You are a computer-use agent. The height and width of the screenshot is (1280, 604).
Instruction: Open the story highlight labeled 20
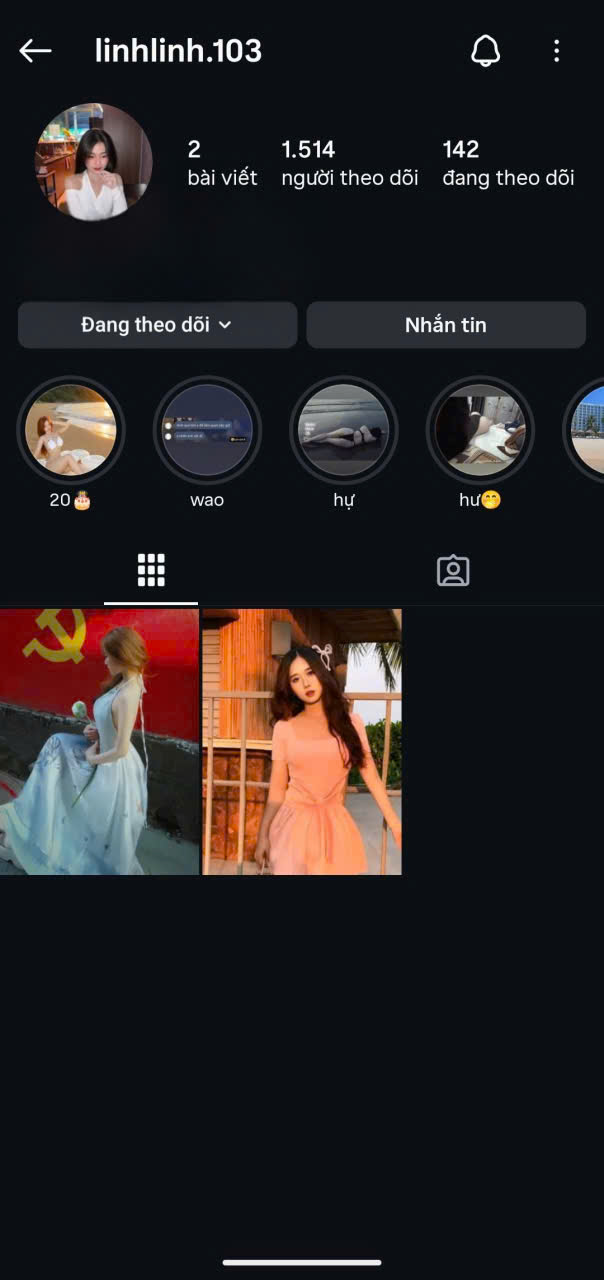[x=71, y=430]
